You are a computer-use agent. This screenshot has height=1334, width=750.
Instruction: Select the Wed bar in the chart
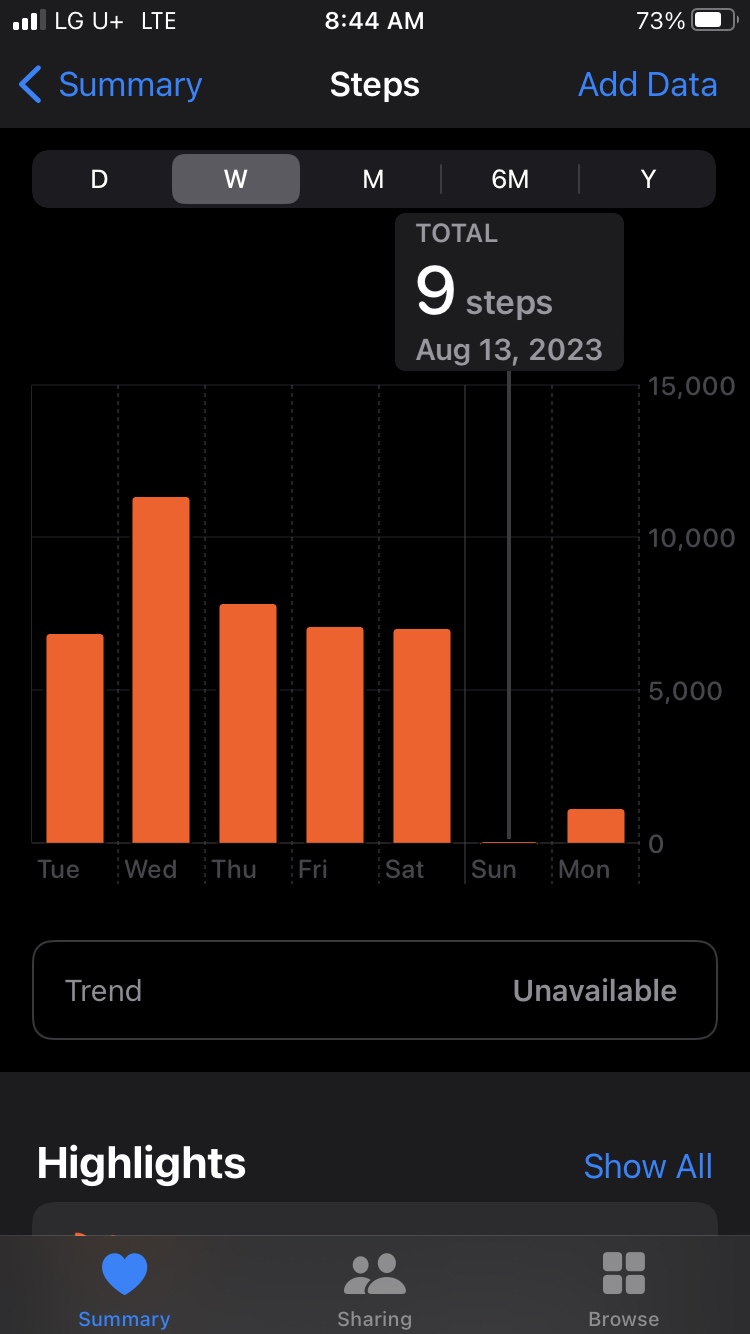(161, 670)
